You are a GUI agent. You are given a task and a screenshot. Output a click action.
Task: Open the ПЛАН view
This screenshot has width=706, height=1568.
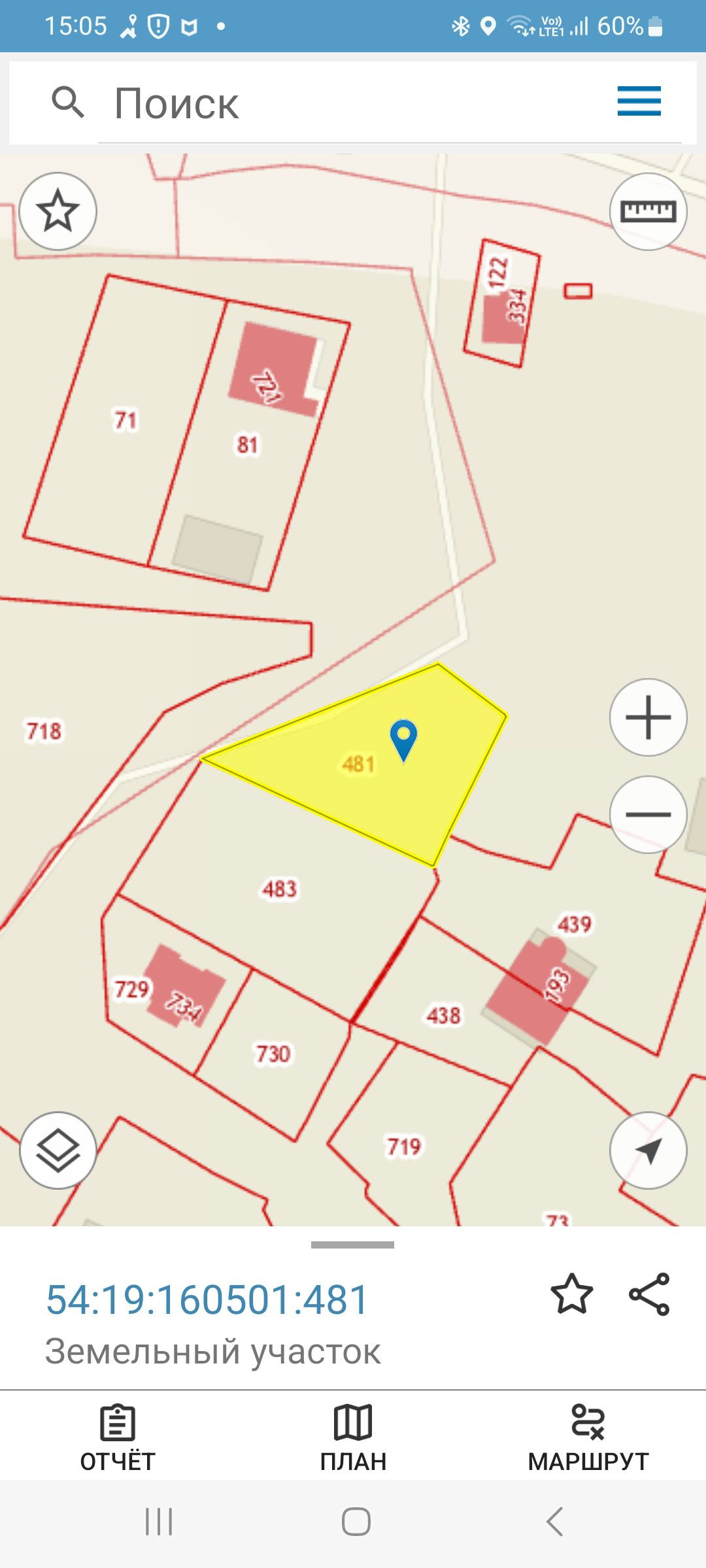[353, 1437]
